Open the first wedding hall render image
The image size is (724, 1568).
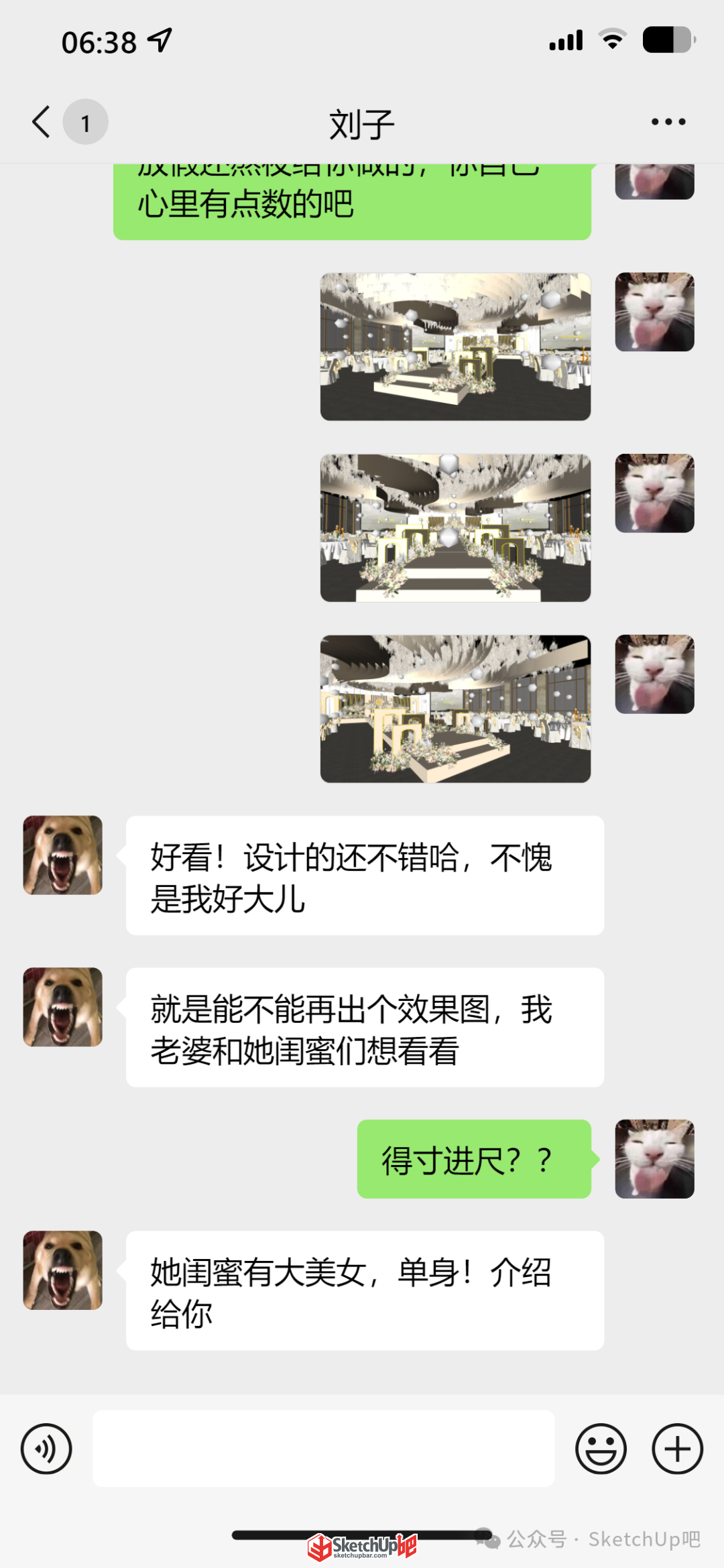[x=455, y=347]
